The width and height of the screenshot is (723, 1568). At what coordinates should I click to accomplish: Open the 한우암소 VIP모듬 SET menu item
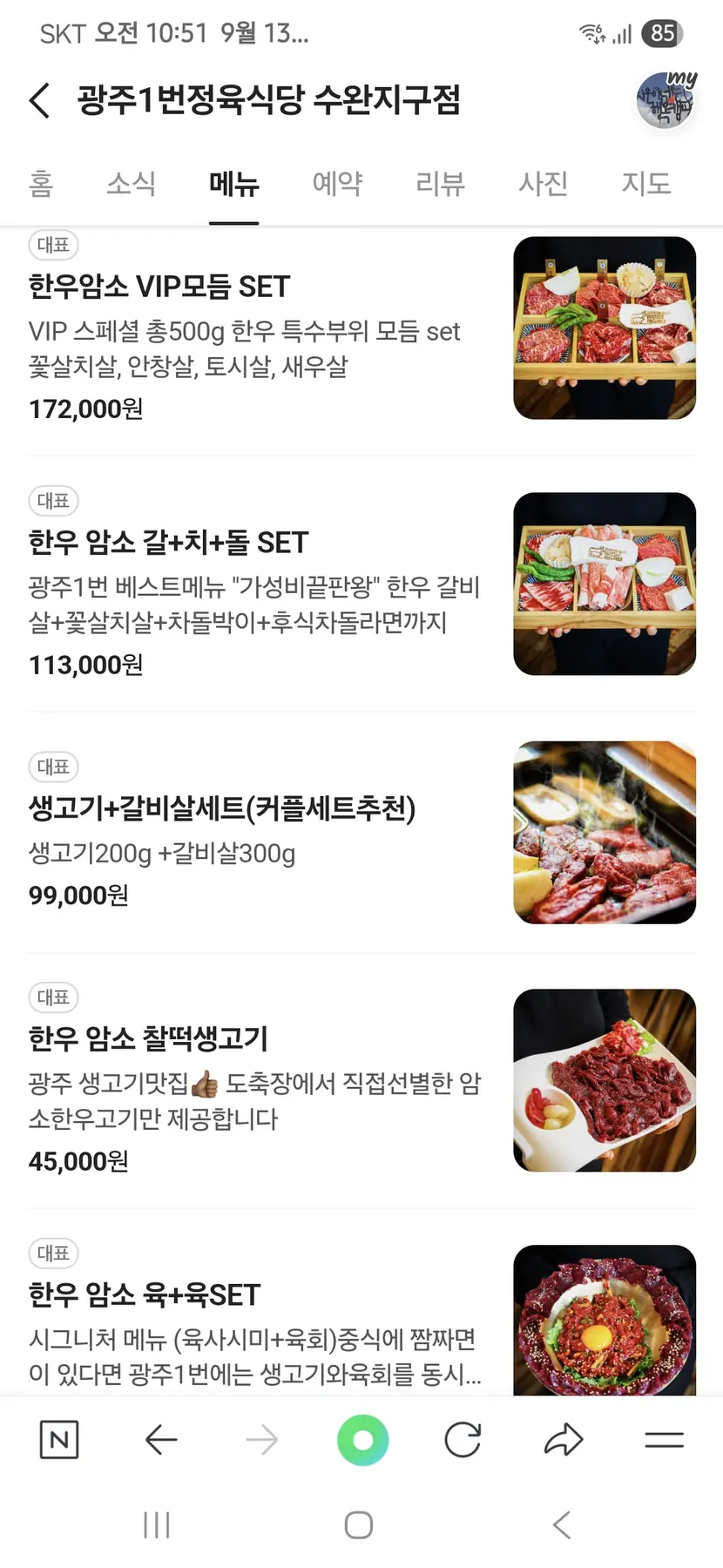point(159,287)
